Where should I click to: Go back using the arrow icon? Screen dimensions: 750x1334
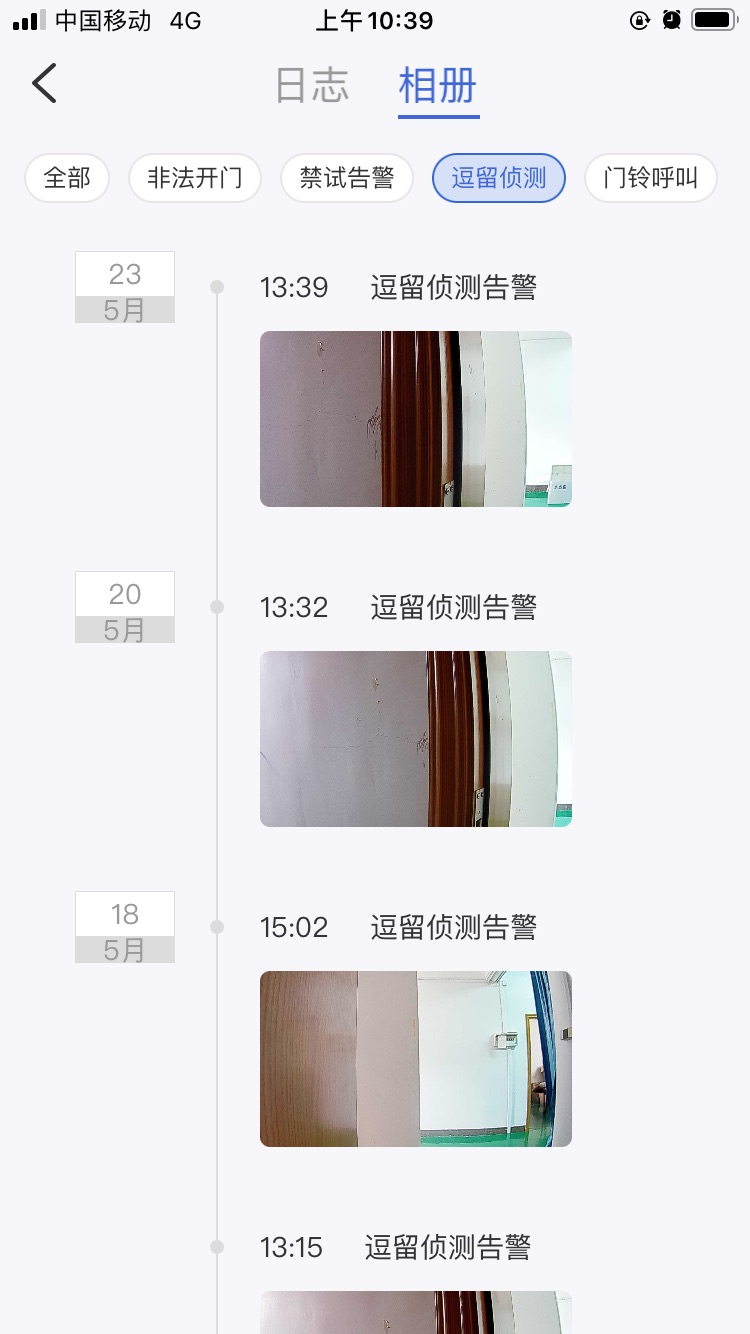coord(44,83)
